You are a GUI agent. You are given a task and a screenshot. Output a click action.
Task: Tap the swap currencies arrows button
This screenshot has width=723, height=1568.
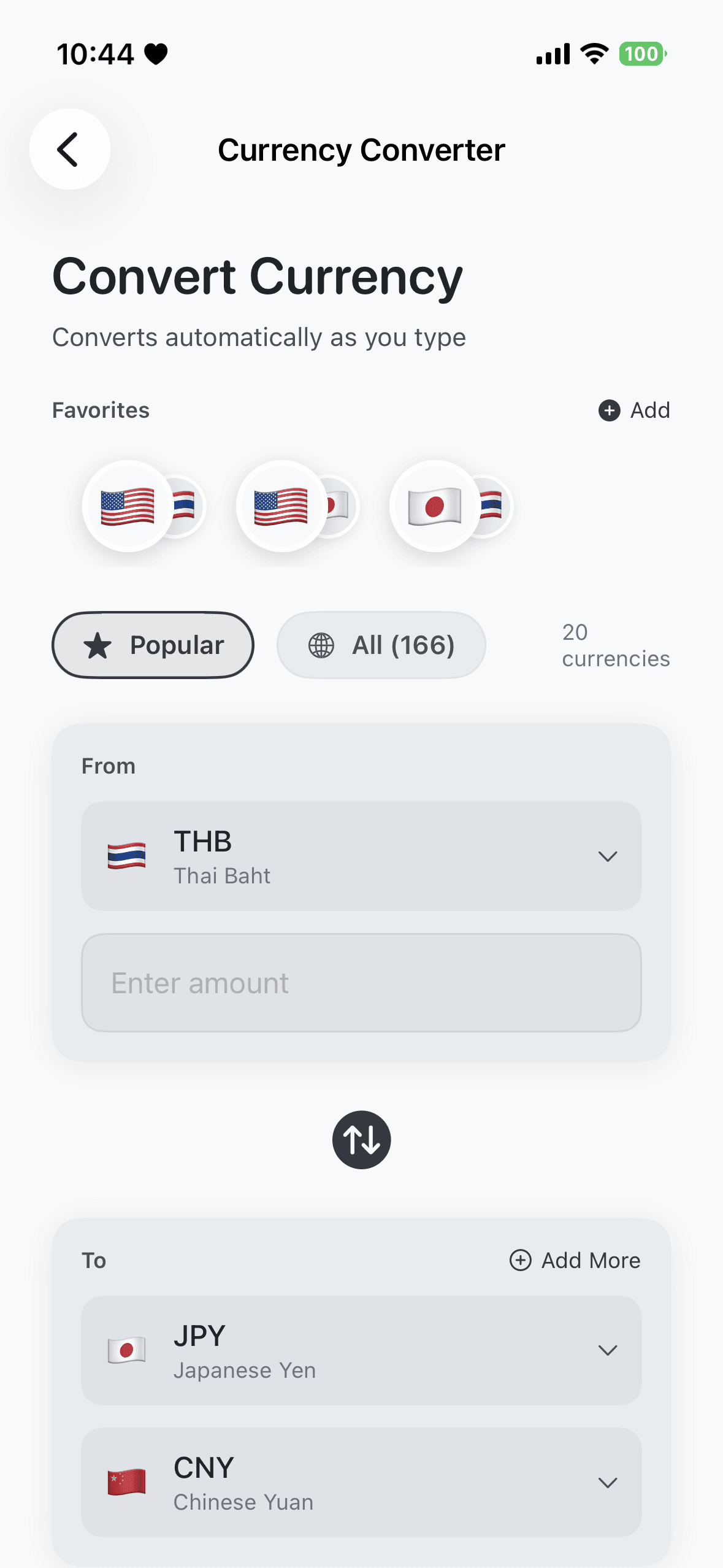361,1139
